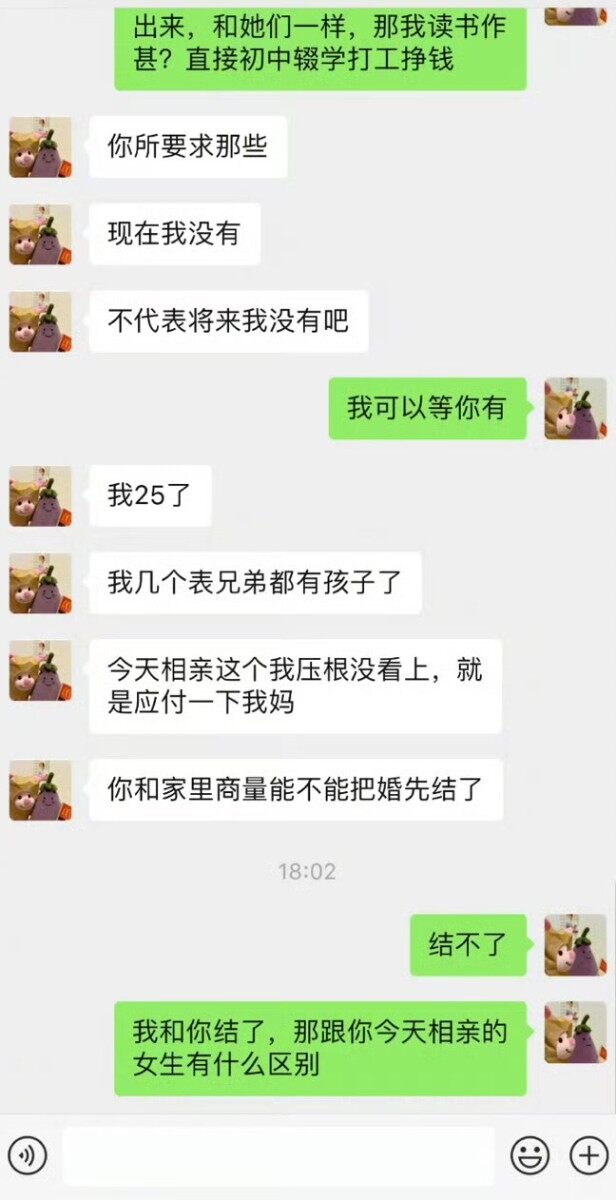Focus the message text field

pyautogui.click(x=278, y=1156)
